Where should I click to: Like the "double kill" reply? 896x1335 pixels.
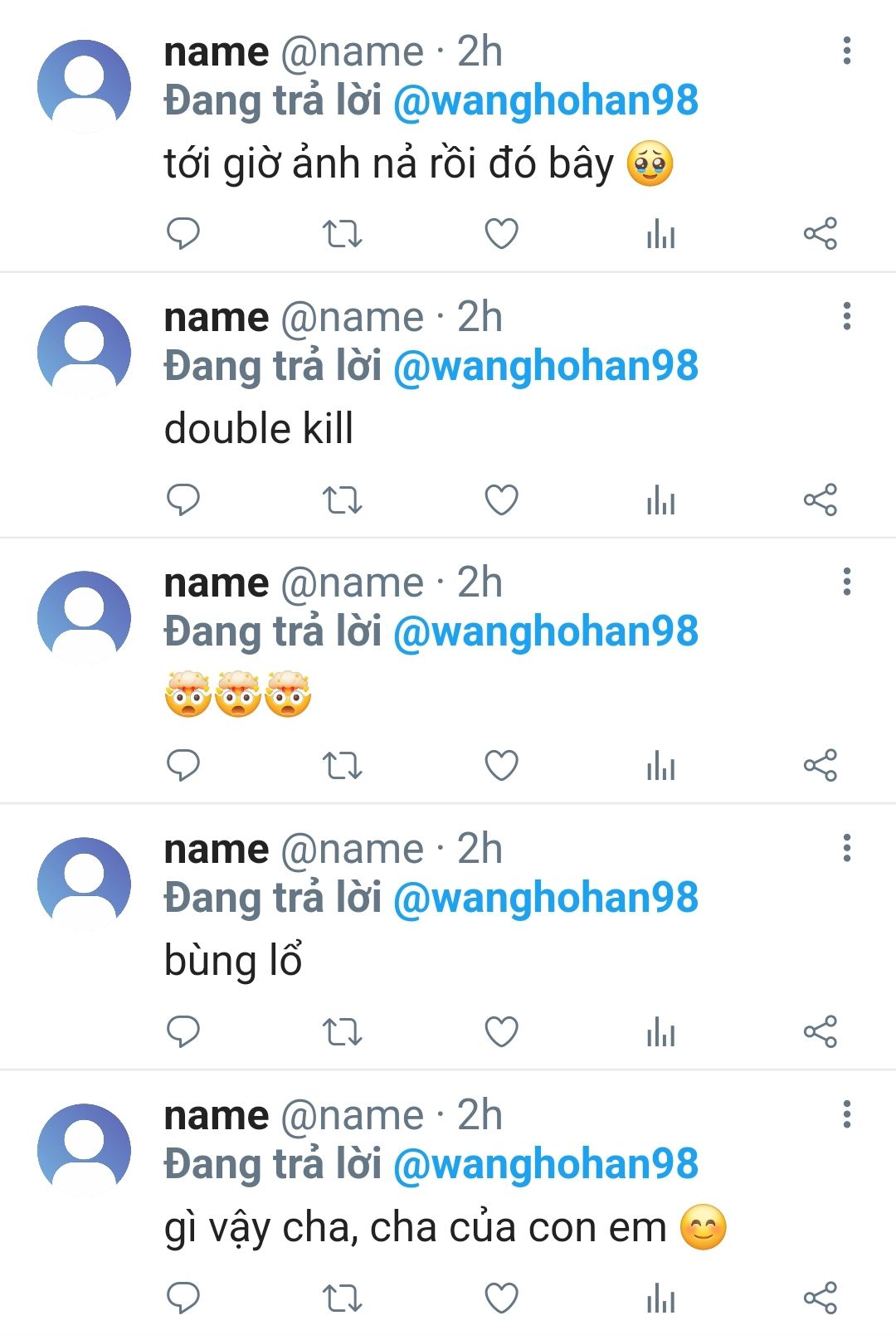(501, 499)
